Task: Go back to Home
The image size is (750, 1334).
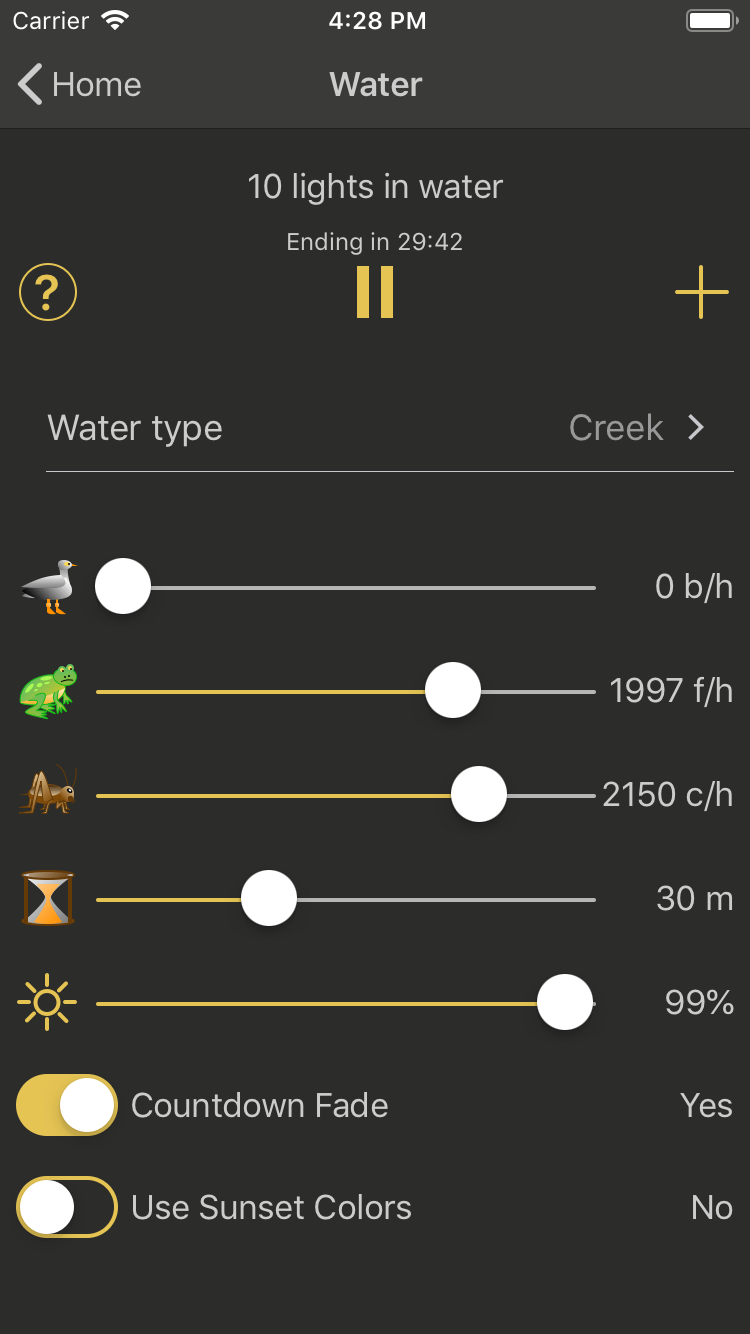Action: (79, 85)
